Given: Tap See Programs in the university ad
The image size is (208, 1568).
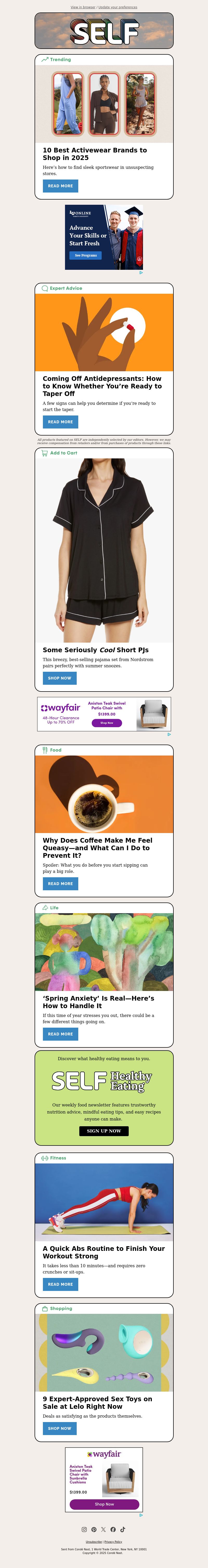Looking at the screenshot, I should click(86, 255).
